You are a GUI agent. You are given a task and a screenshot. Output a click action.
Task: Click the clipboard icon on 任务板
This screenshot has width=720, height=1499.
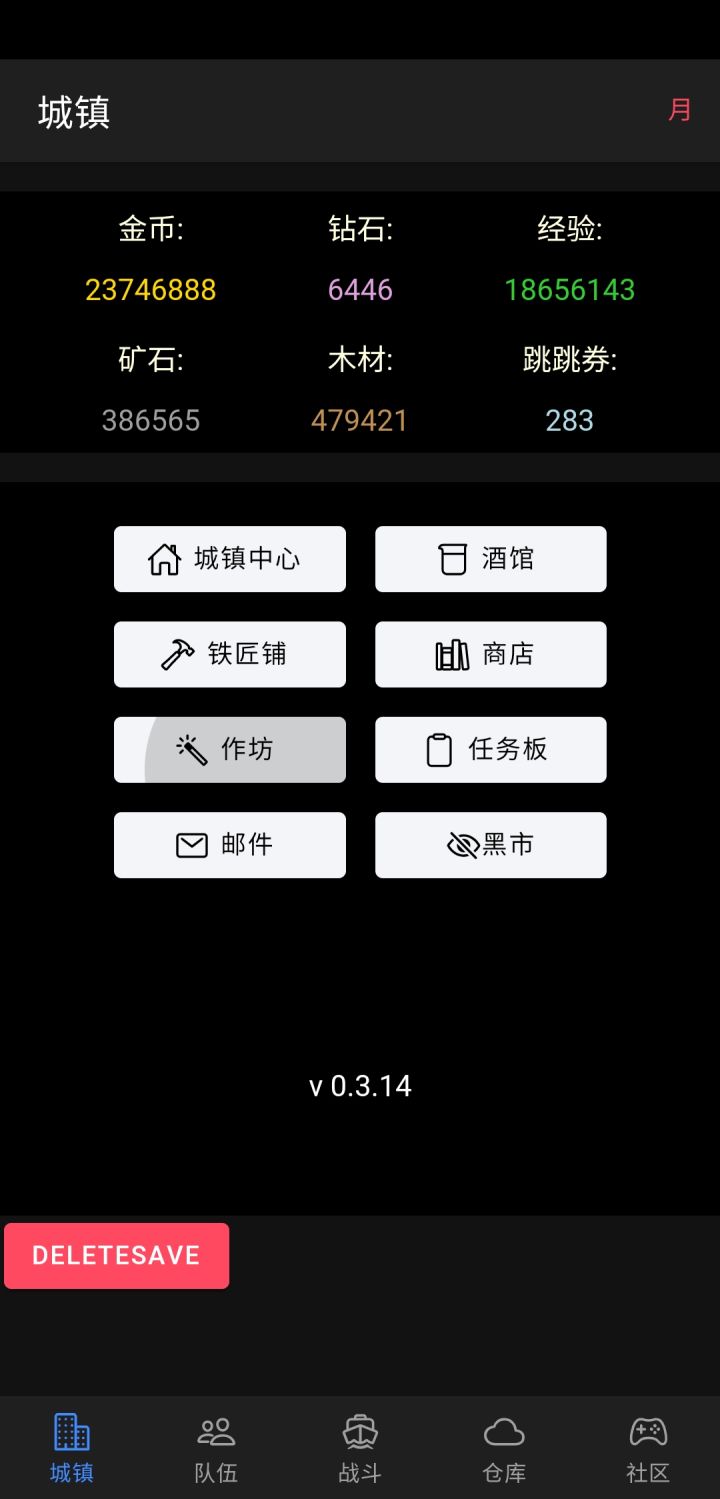click(x=438, y=749)
